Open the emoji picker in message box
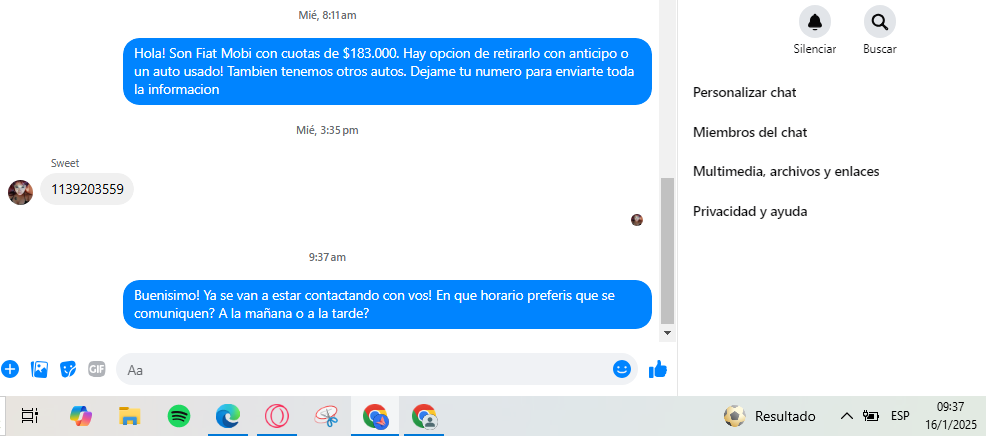986x436 pixels. point(622,369)
